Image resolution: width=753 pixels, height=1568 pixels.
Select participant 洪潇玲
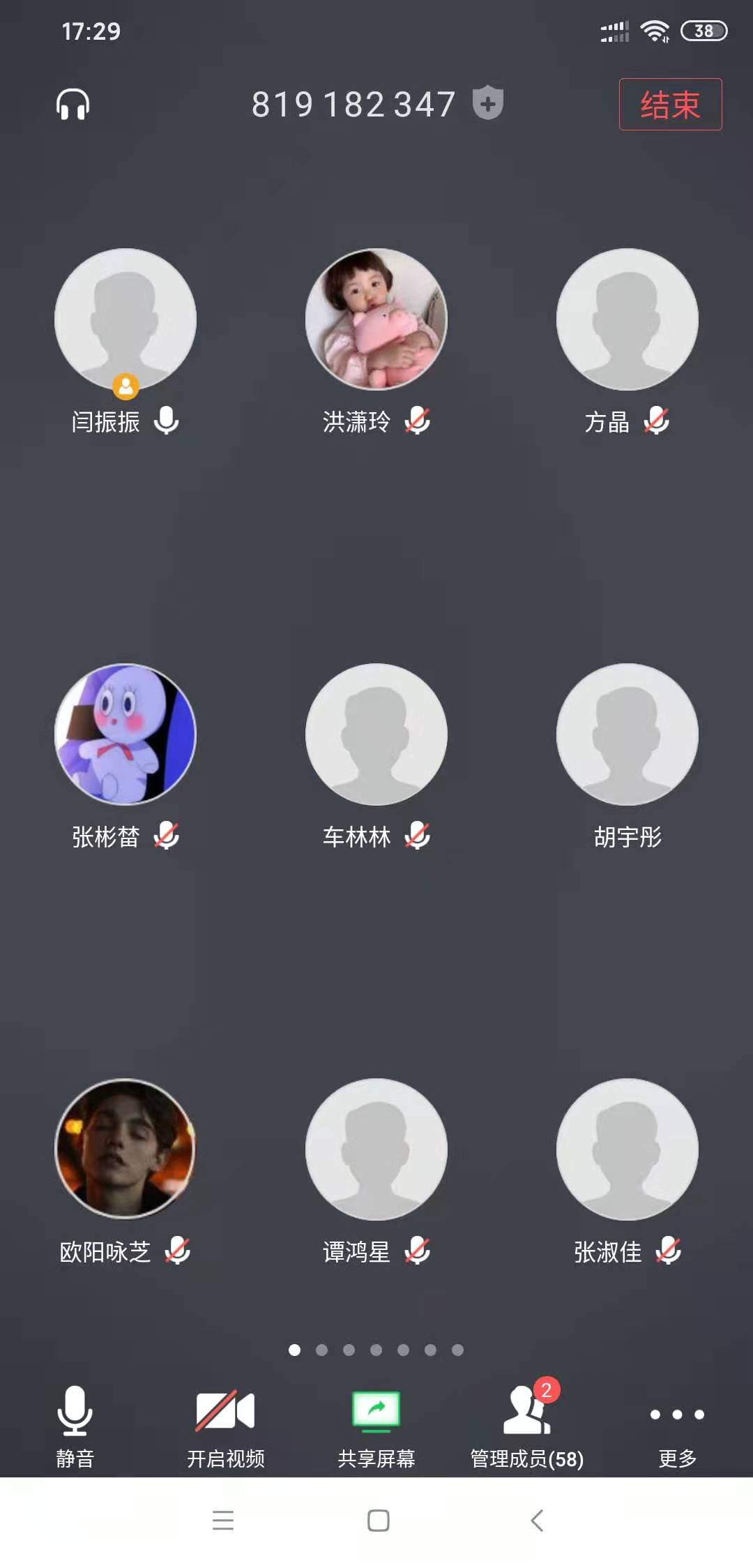[376, 319]
